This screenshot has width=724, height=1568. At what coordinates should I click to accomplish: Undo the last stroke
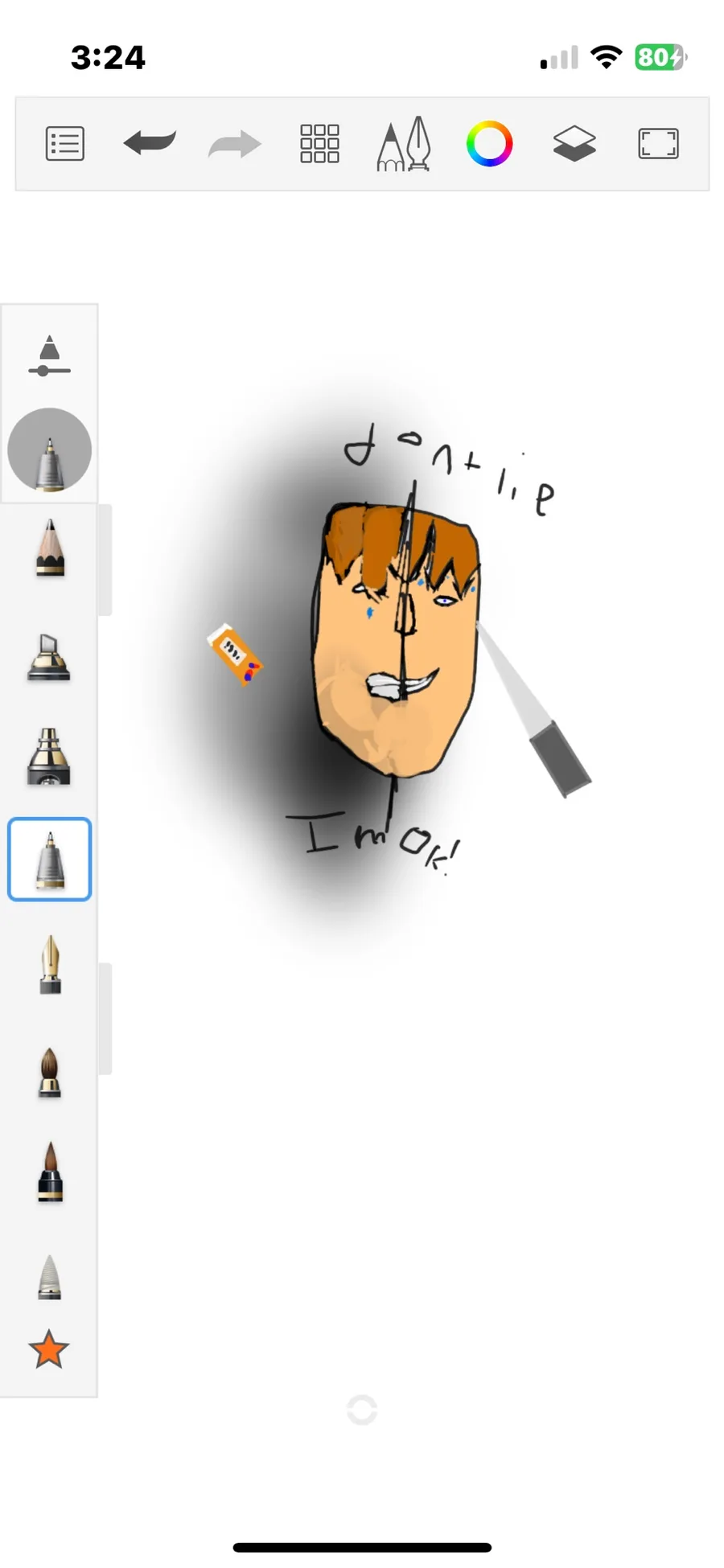(x=150, y=143)
